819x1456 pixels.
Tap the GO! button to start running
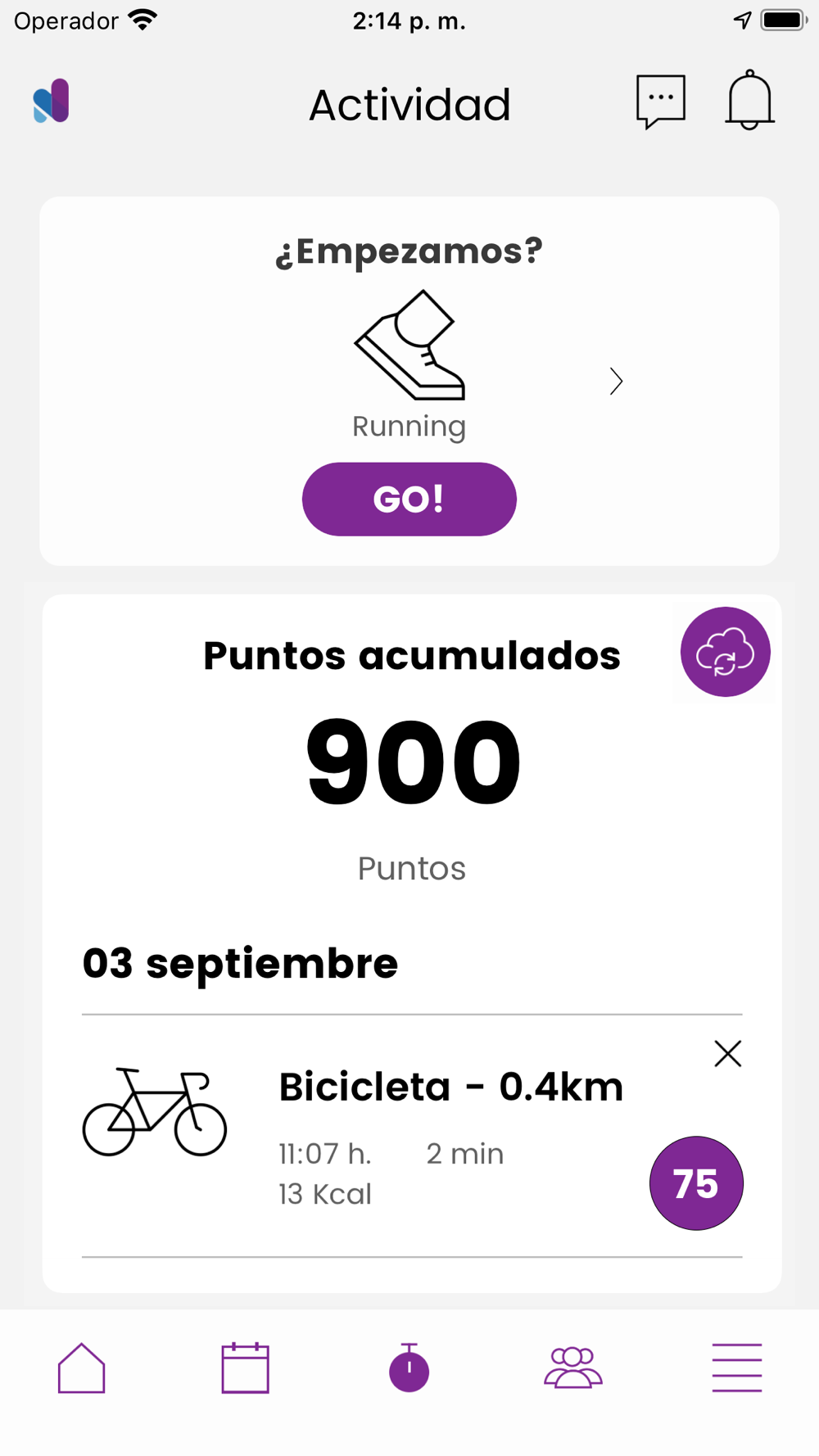point(409,499)
